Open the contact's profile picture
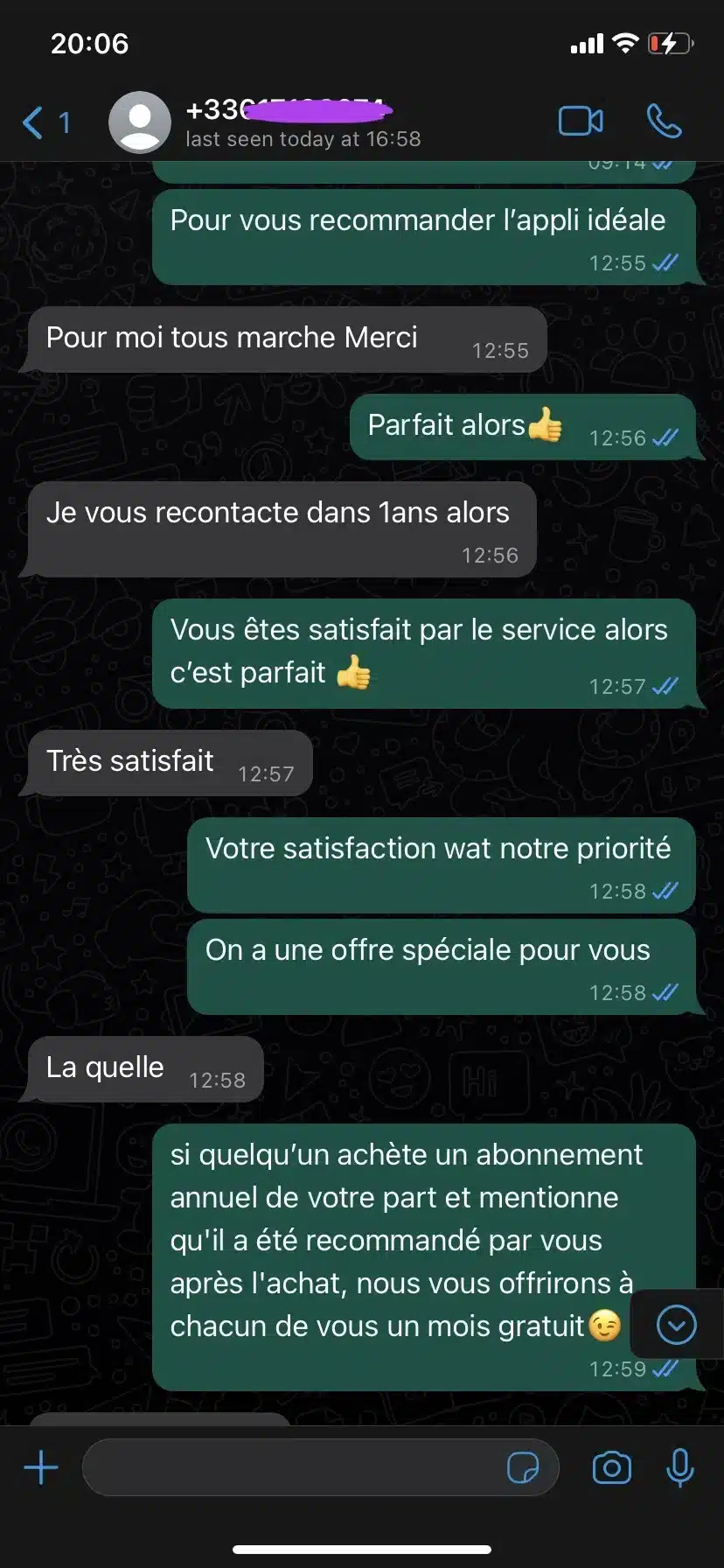Image resolution: width=724 pixels, height=1568 pixels. coord(140,122)
